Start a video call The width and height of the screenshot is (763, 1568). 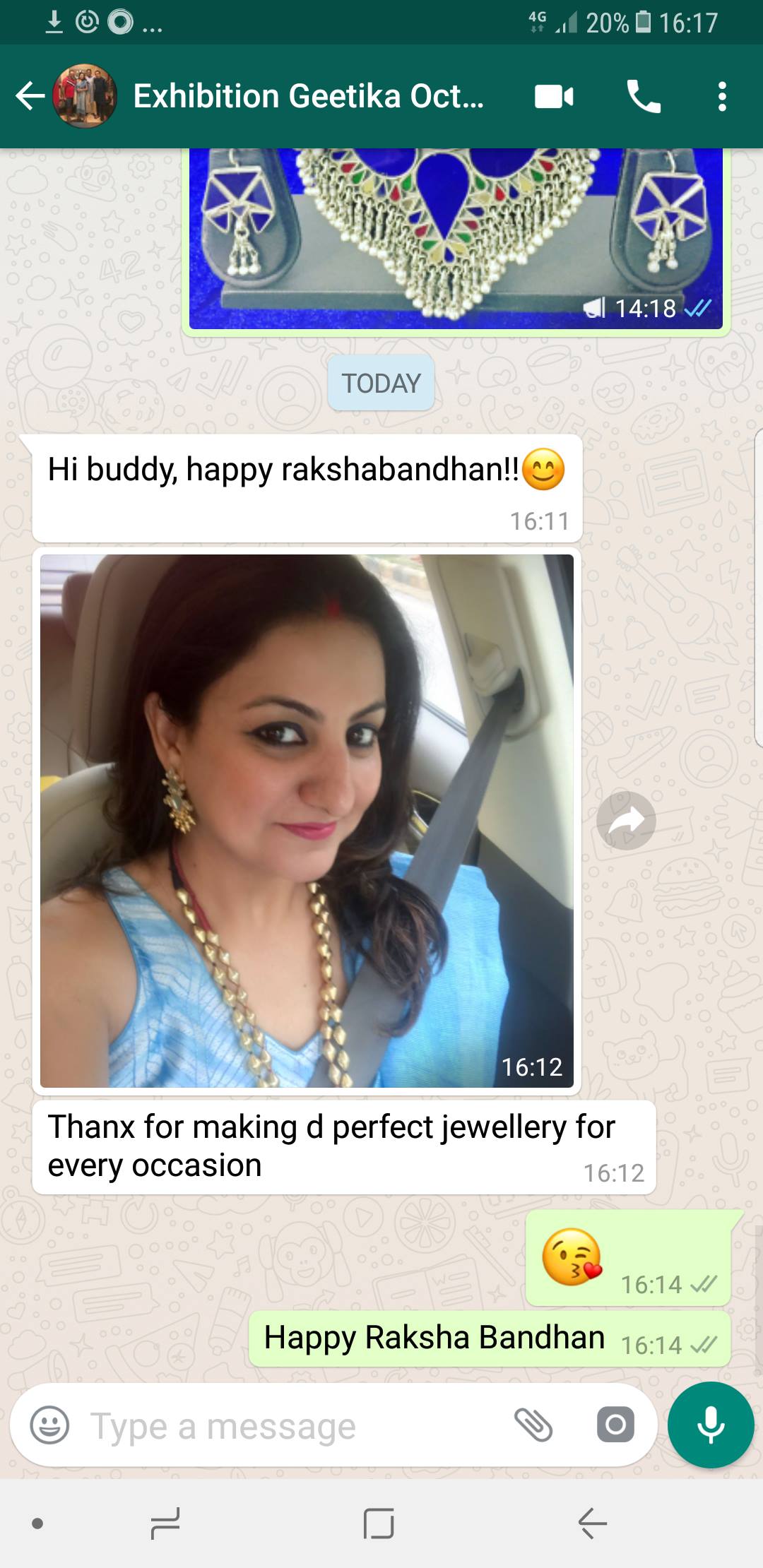[x=554, y=96]
